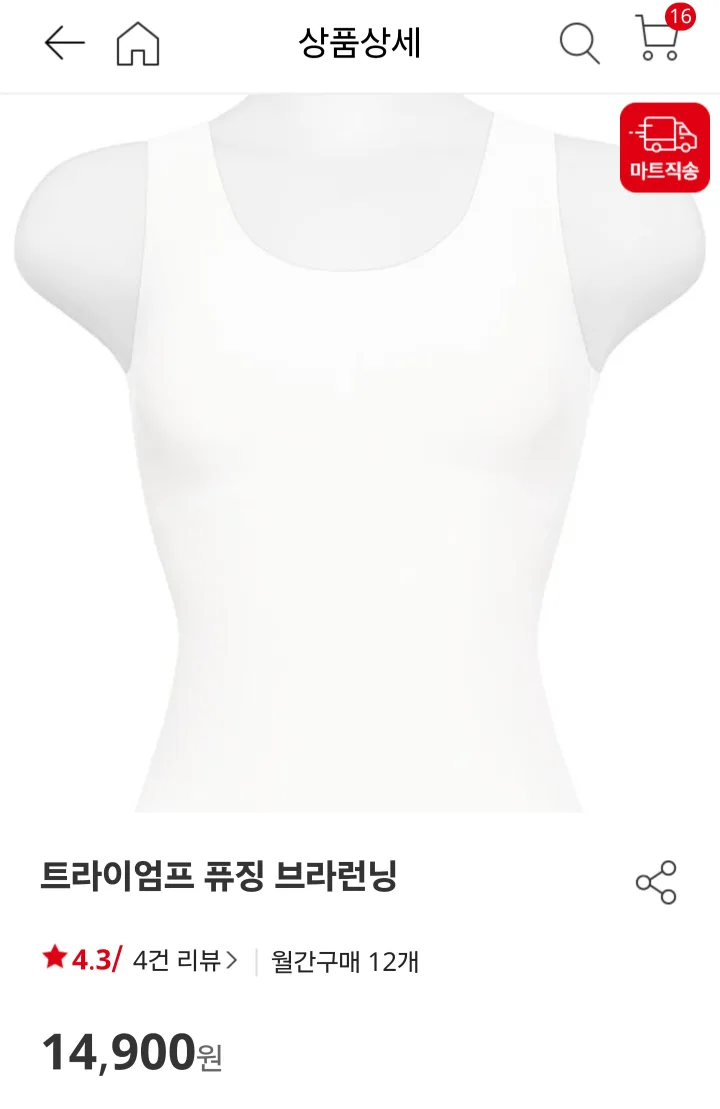Open the home page icon
Viewport: 720px width, 1109px height.
(138, 44)
